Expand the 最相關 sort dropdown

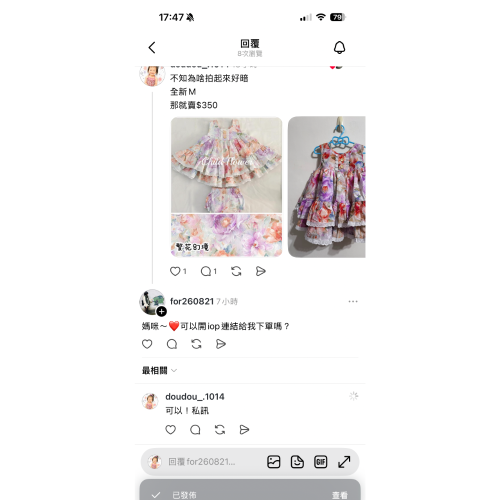(x=159, y=370)
